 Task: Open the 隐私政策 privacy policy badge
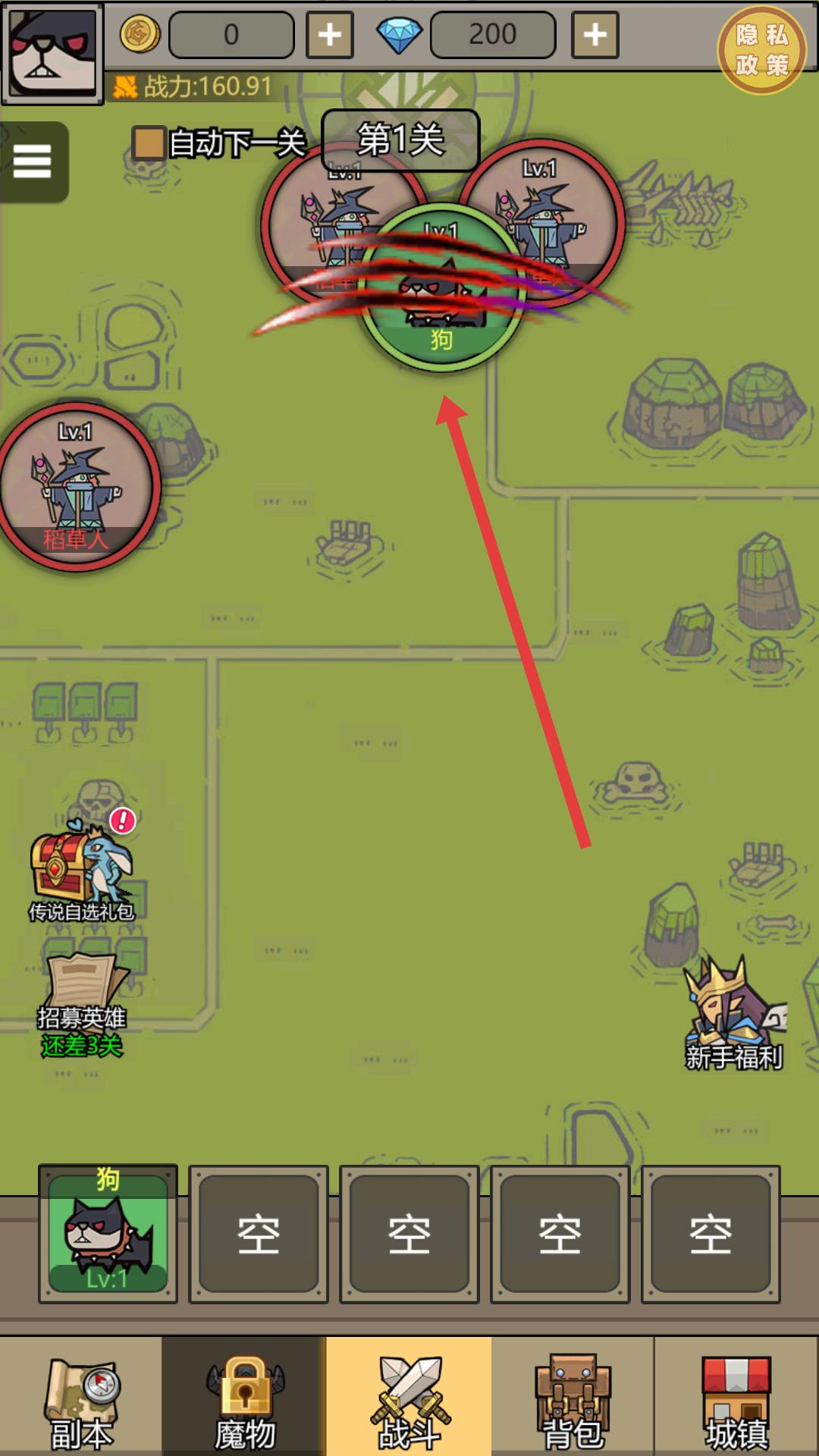point(762,50)
